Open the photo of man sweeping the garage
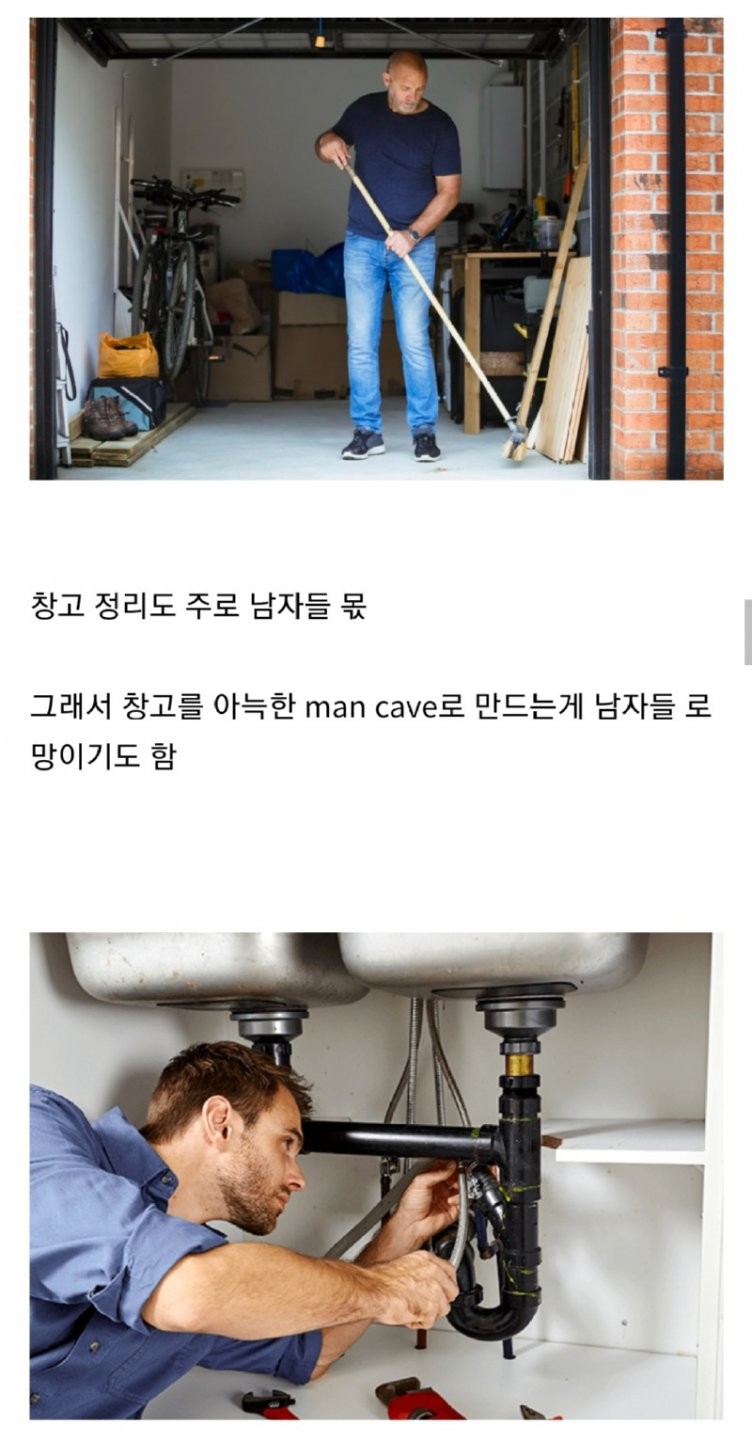The width and height of the screenshot is (752, 1440). (x=376, y=248)
